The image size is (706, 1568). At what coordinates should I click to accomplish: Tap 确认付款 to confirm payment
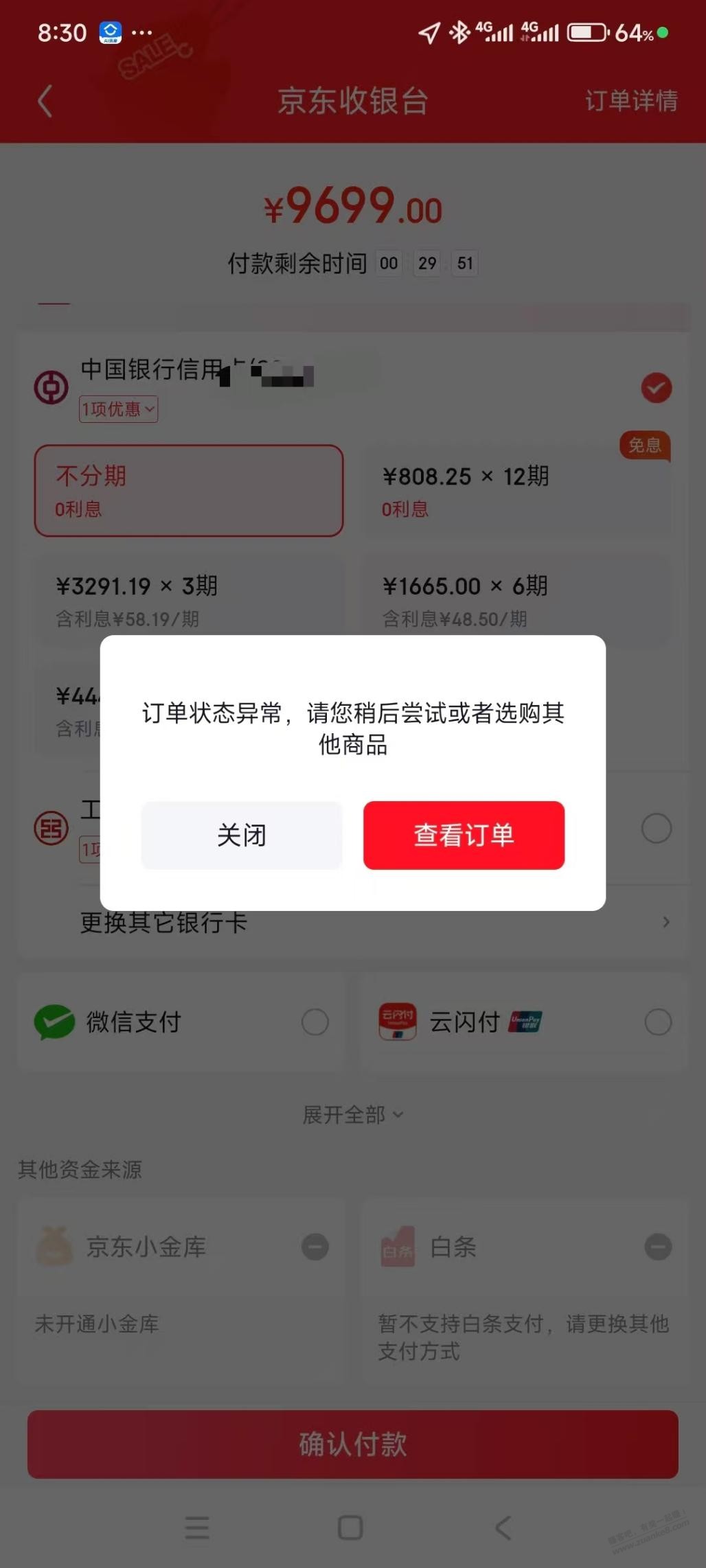click(353, 1444)
